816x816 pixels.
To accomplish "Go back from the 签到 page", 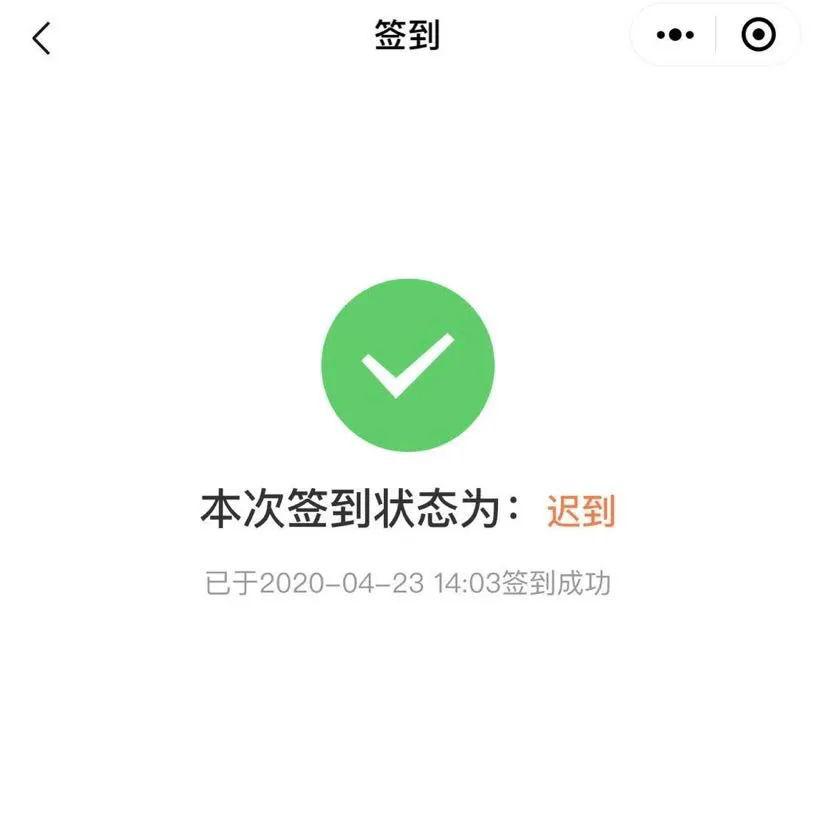I will click(41, 37).
